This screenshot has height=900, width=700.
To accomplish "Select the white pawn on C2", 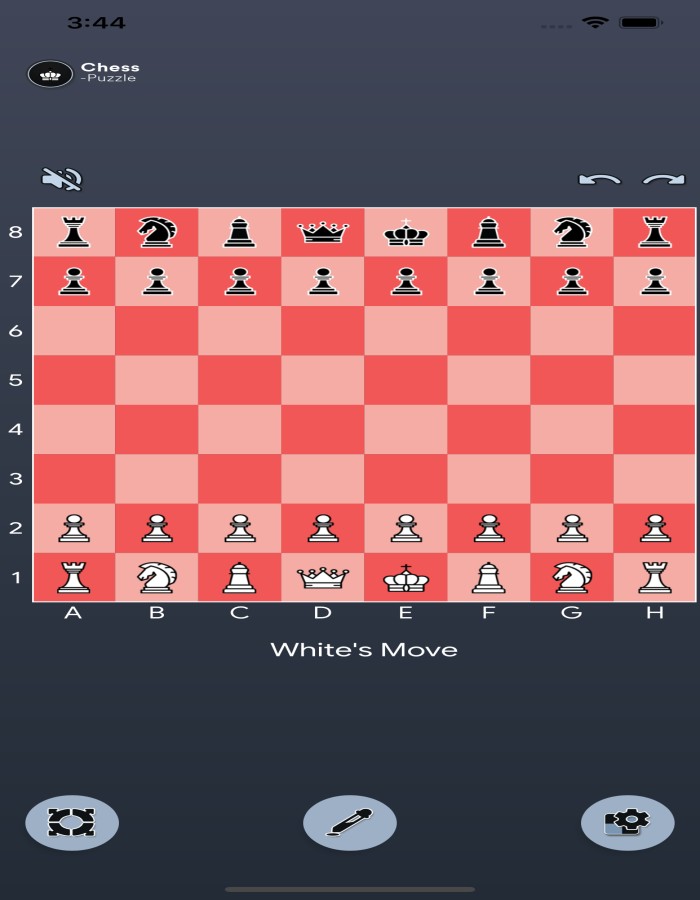I will tap(239, 527).
